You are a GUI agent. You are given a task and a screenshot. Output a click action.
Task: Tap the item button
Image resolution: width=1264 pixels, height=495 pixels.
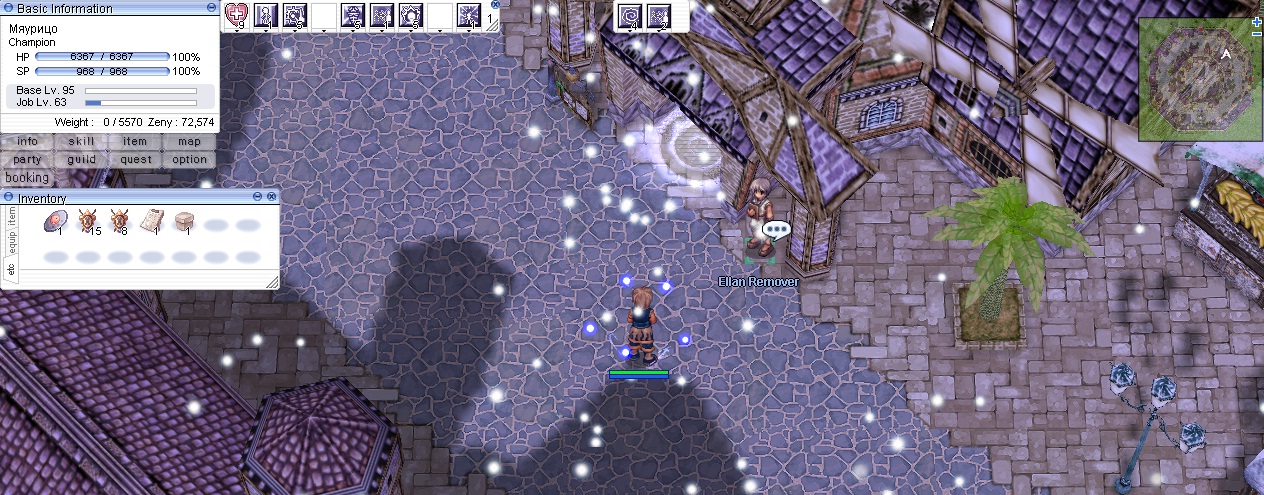[136, 142]
